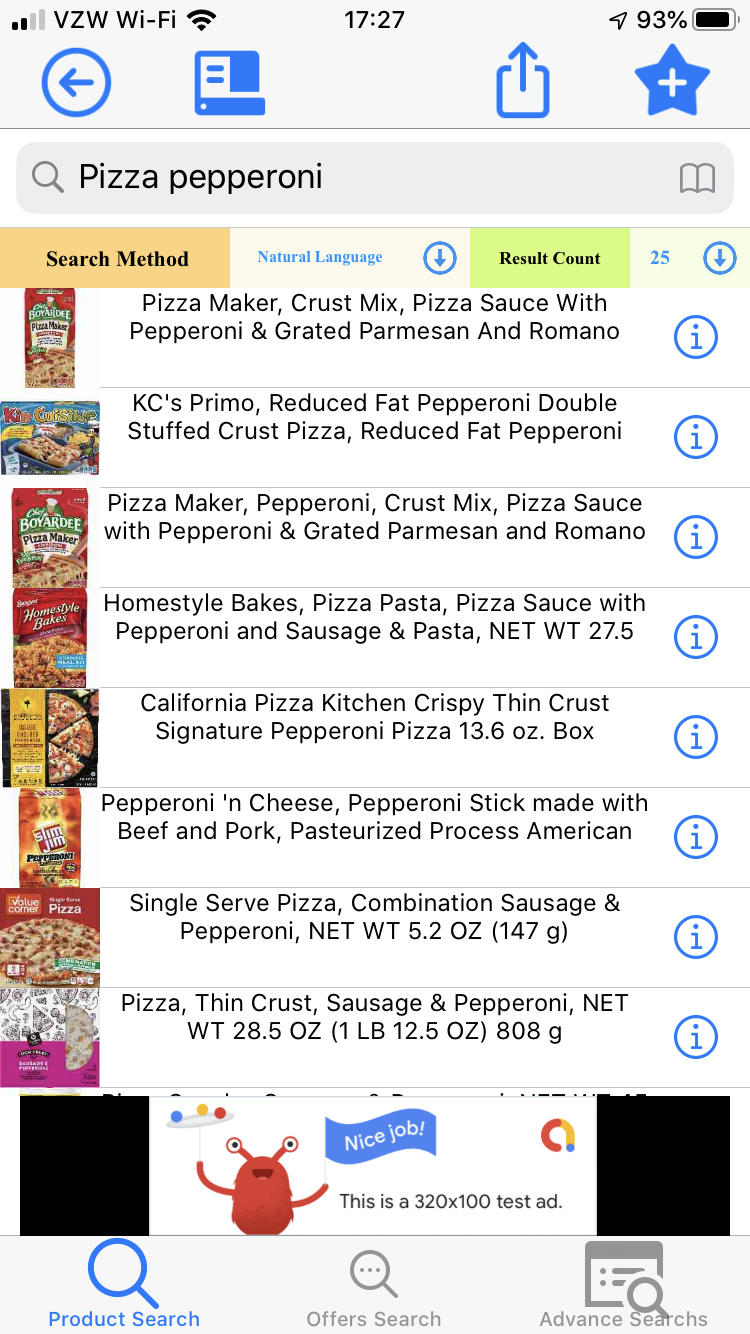This screenshot has height=1334, width=750.
Task: Go back with the arrow icon
Action: [76, 83]
